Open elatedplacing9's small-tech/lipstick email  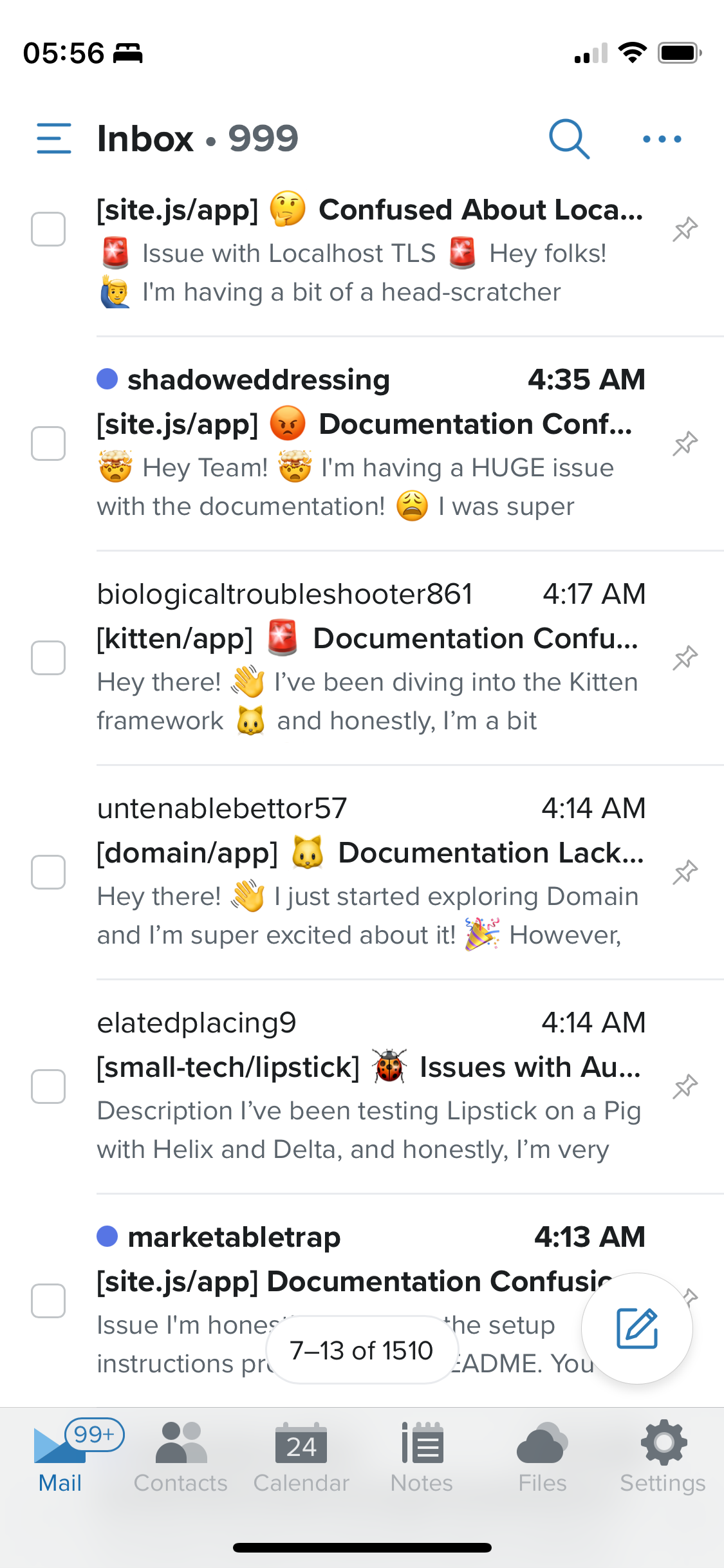tap(371, 1087)
